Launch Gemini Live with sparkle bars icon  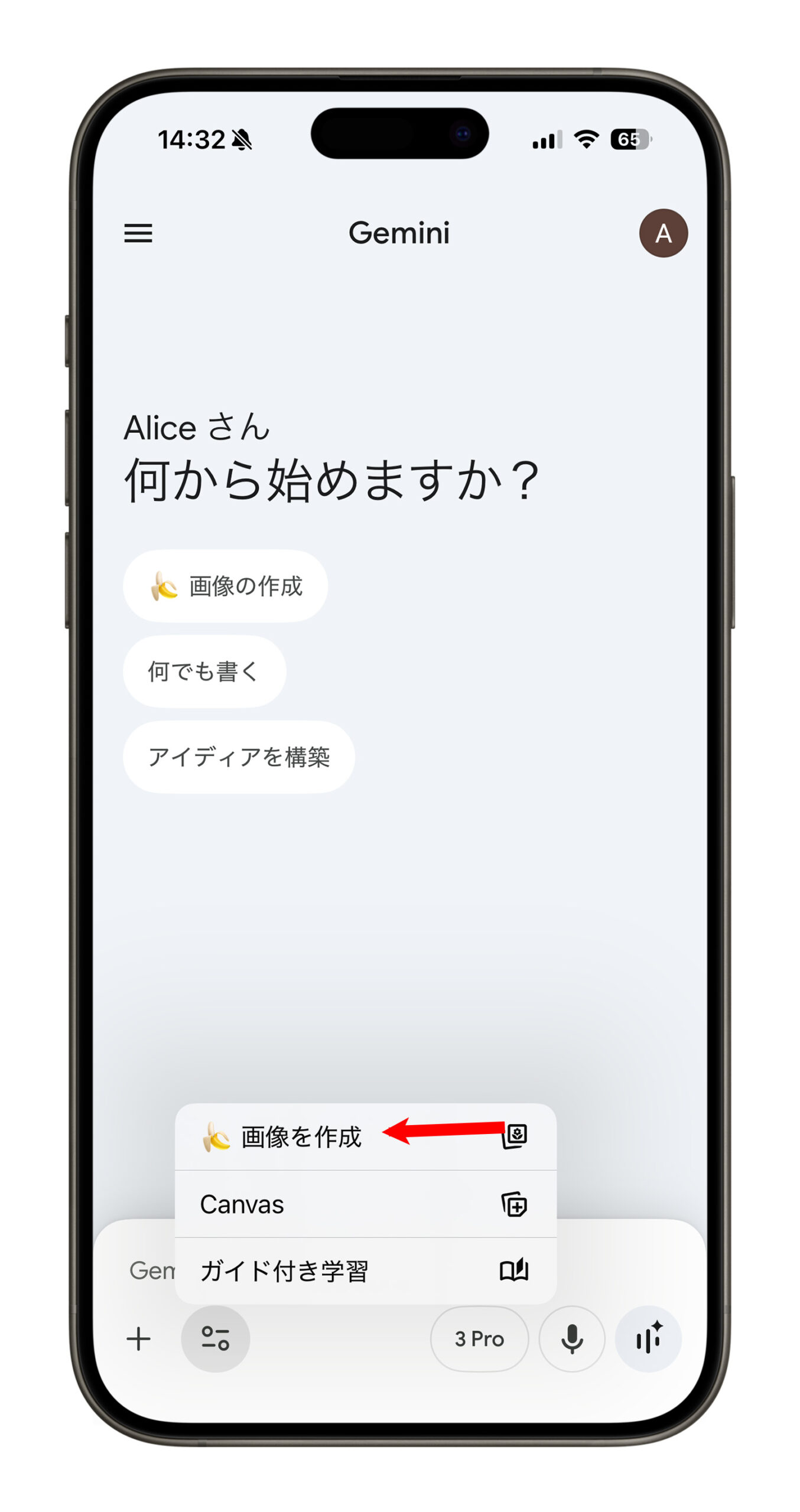pos(648,1338)
